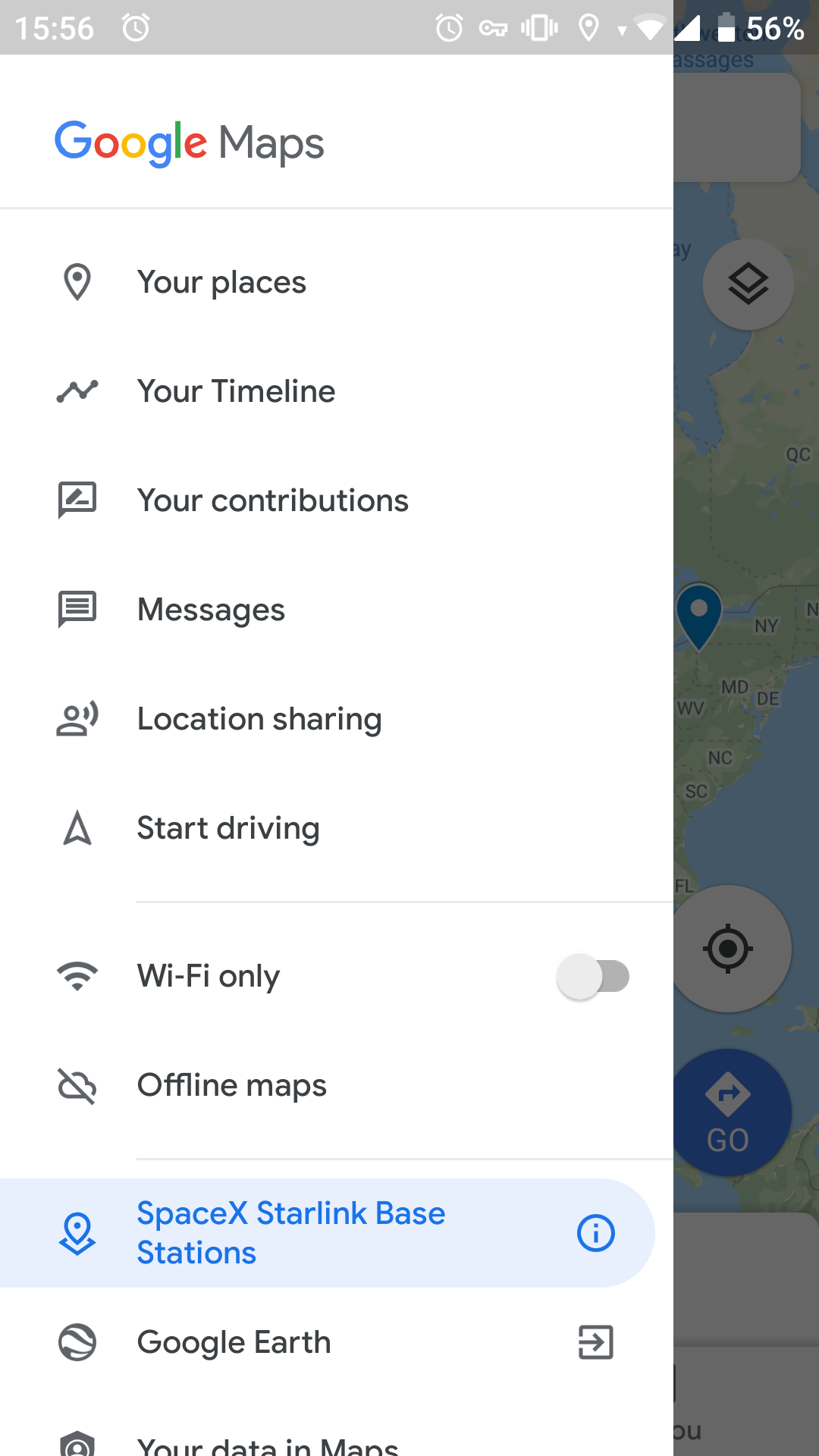Image resolution: width=819 pixels, height=1456 pixels.
Task: Select SpaceX Starlink Base Stations layer
Action: point(290,1232)
